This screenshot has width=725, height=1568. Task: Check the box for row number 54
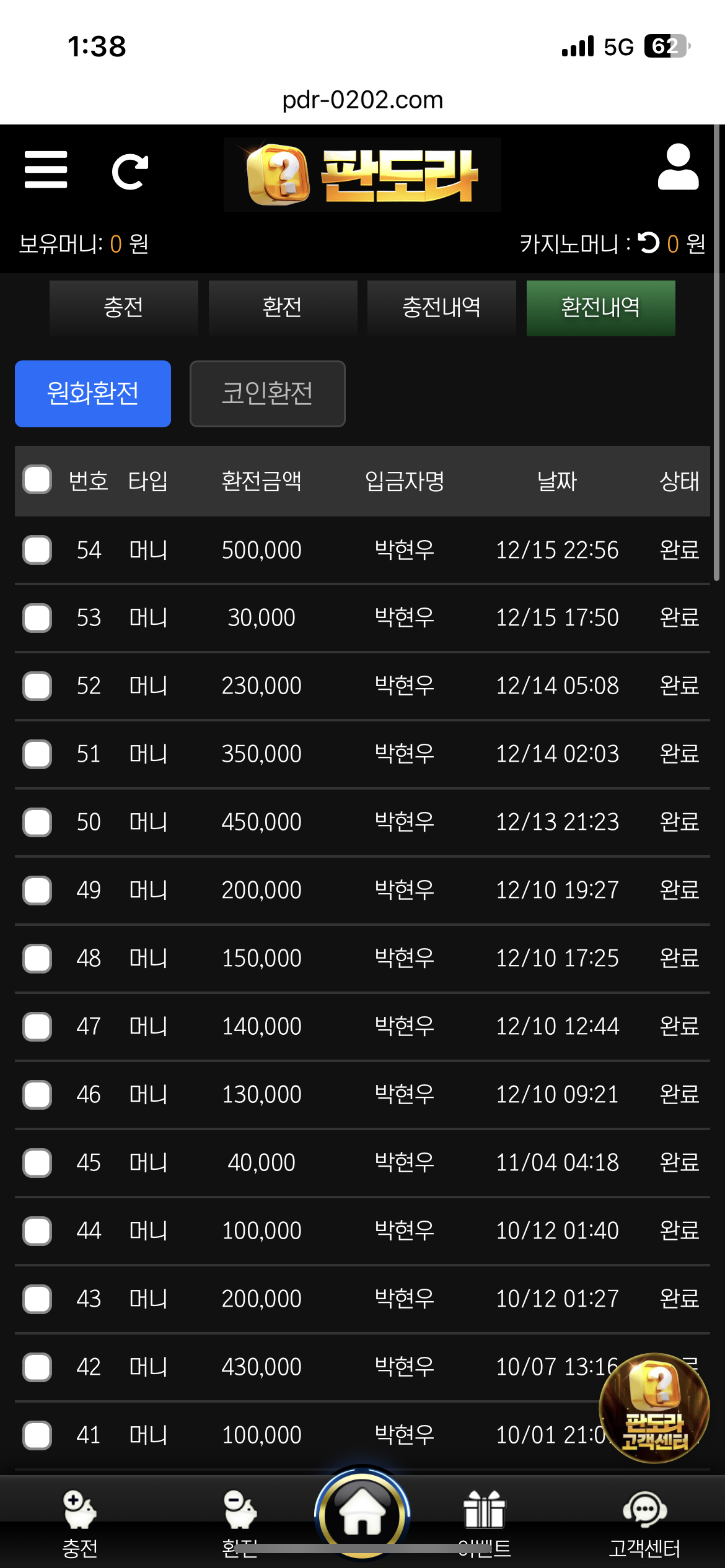click(37, 550)
